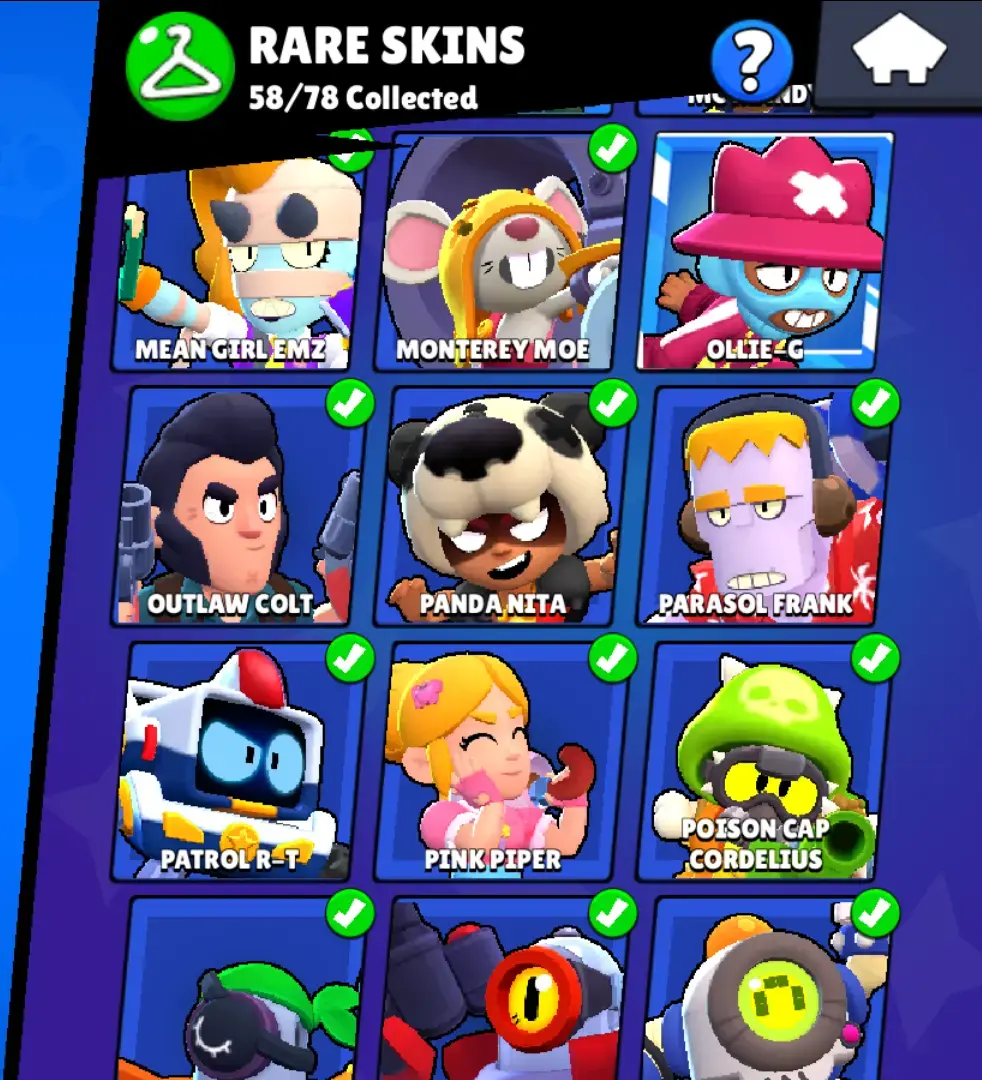Open the Patrol R-T skin
Screen dimensions: 982x1080
coord(240,762)
